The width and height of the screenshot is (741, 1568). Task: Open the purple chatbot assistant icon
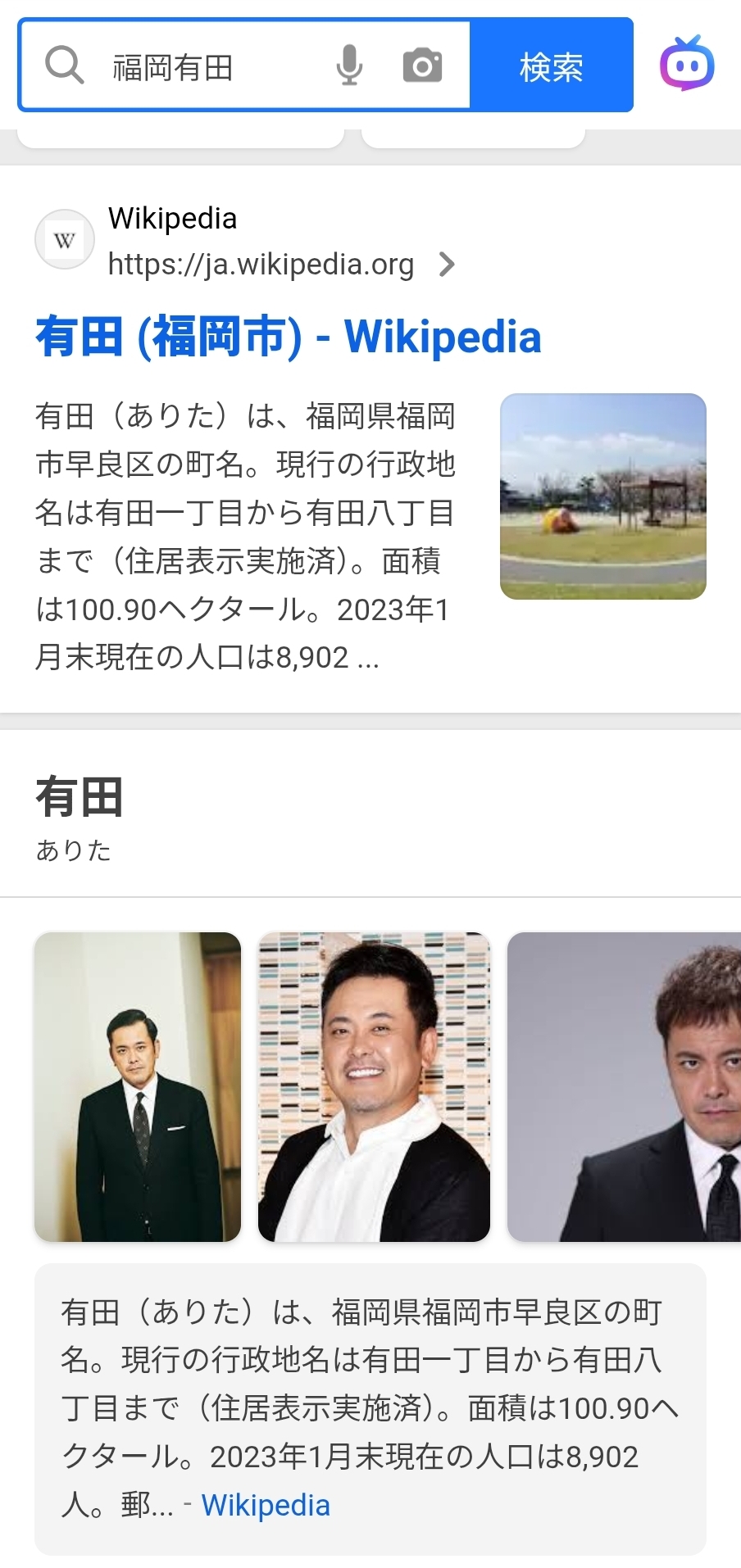tap(687, 64)
